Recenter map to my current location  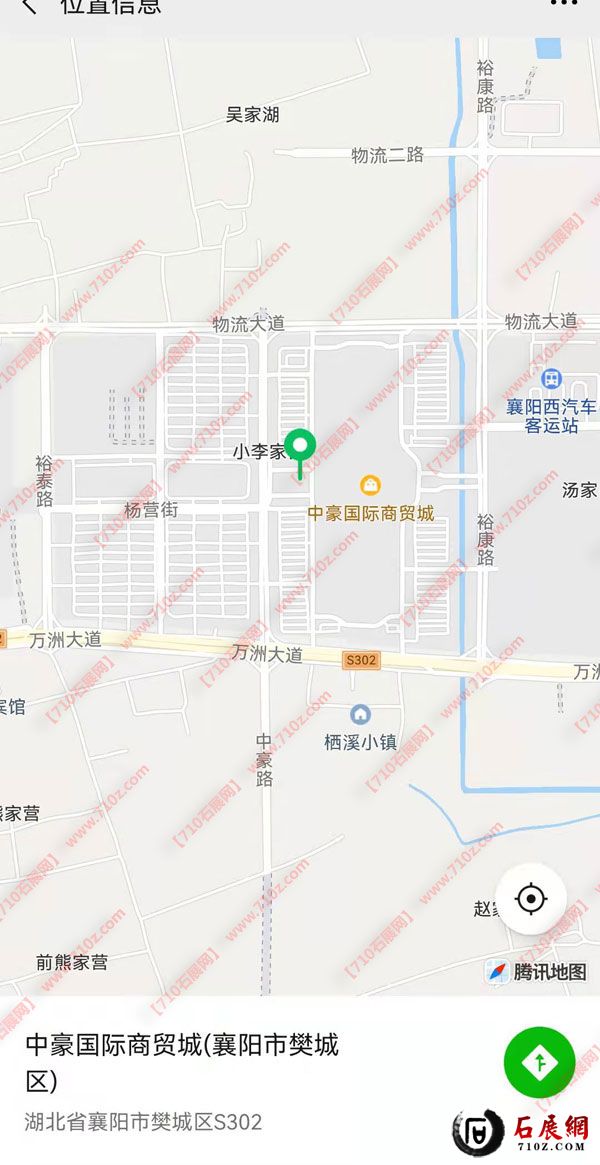click(x=530, y=899)
